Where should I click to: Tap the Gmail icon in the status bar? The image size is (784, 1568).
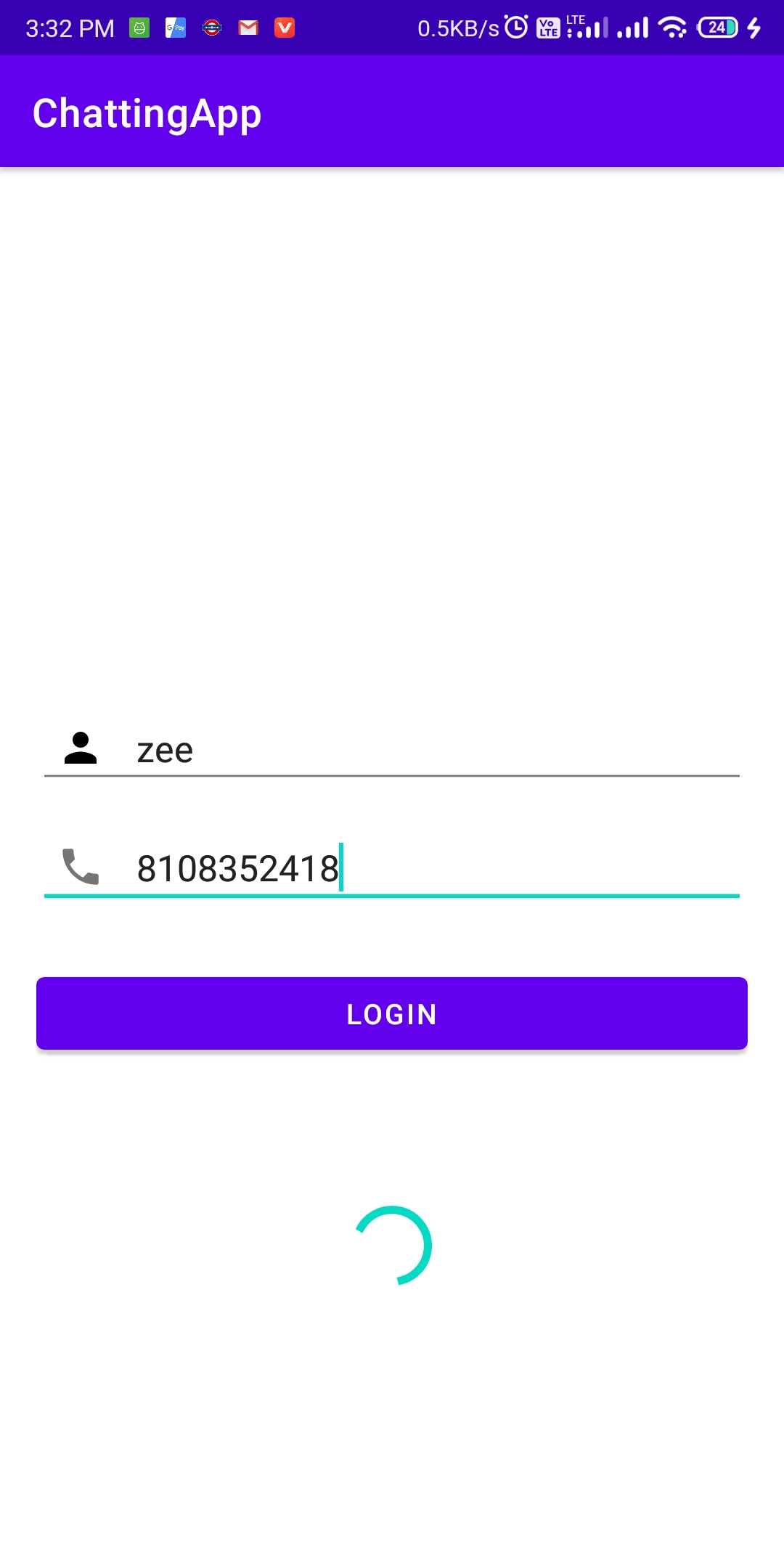[x=248, y=28]
